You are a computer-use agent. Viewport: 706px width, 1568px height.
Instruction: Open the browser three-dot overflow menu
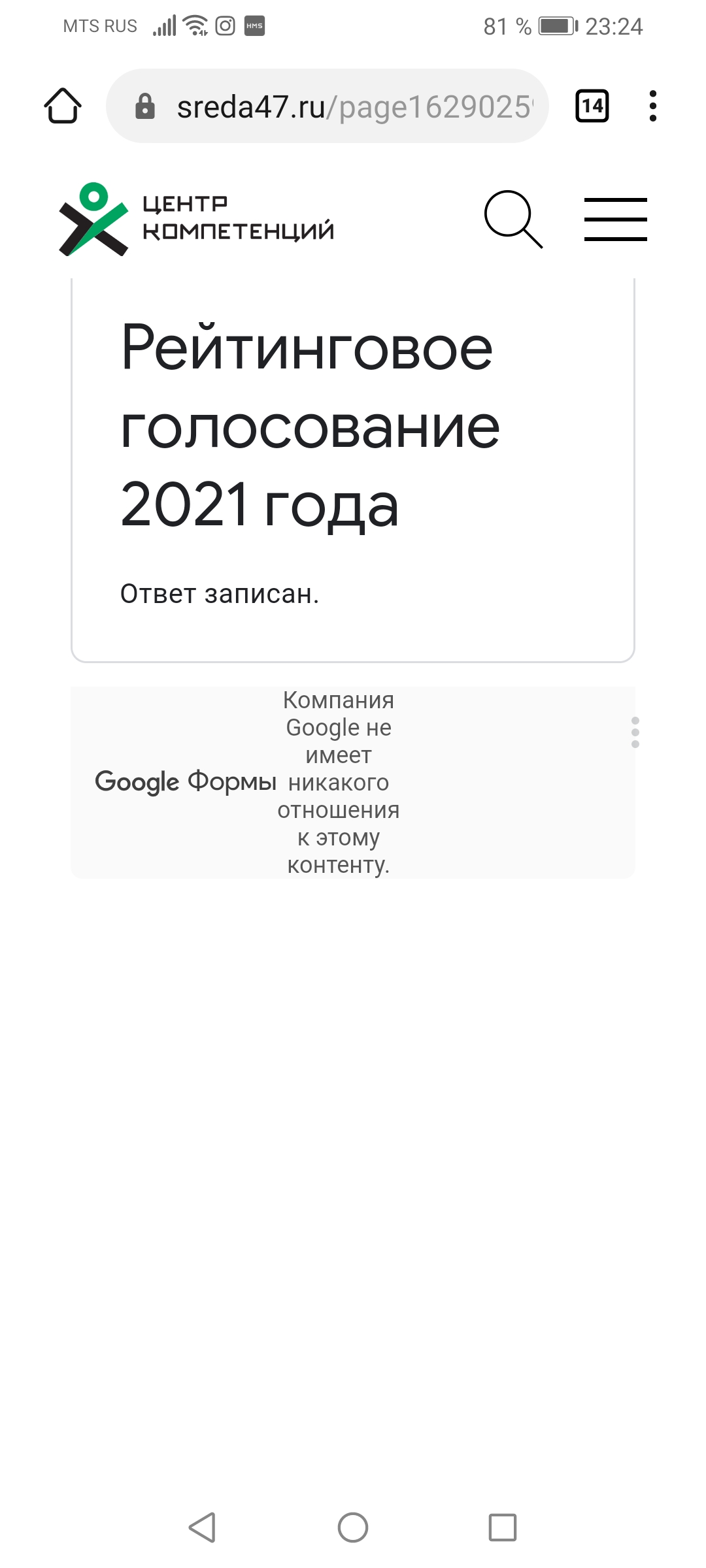click(x=652, y=106)
